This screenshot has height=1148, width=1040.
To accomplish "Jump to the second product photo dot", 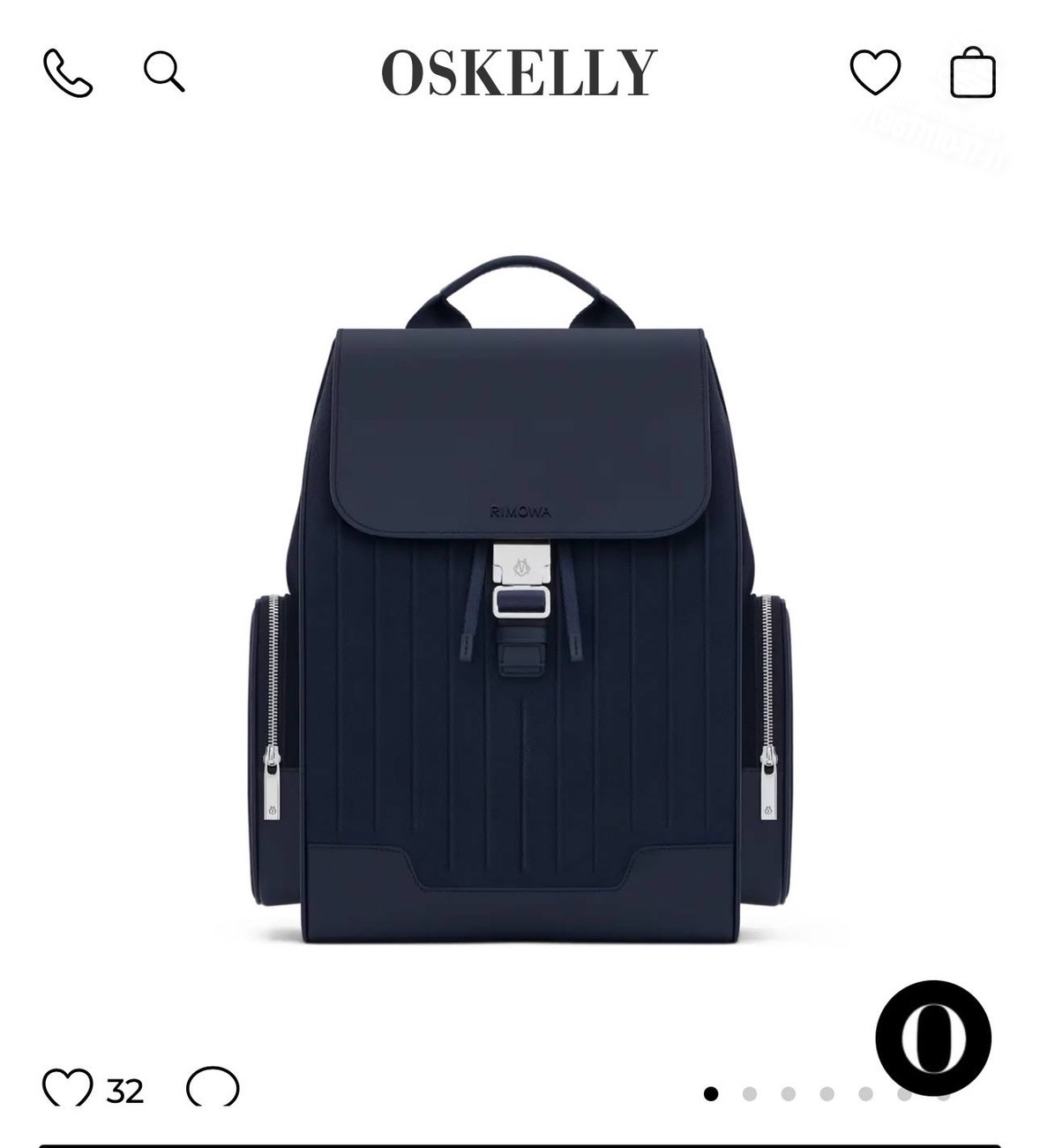I will [x=750, y=1094].
